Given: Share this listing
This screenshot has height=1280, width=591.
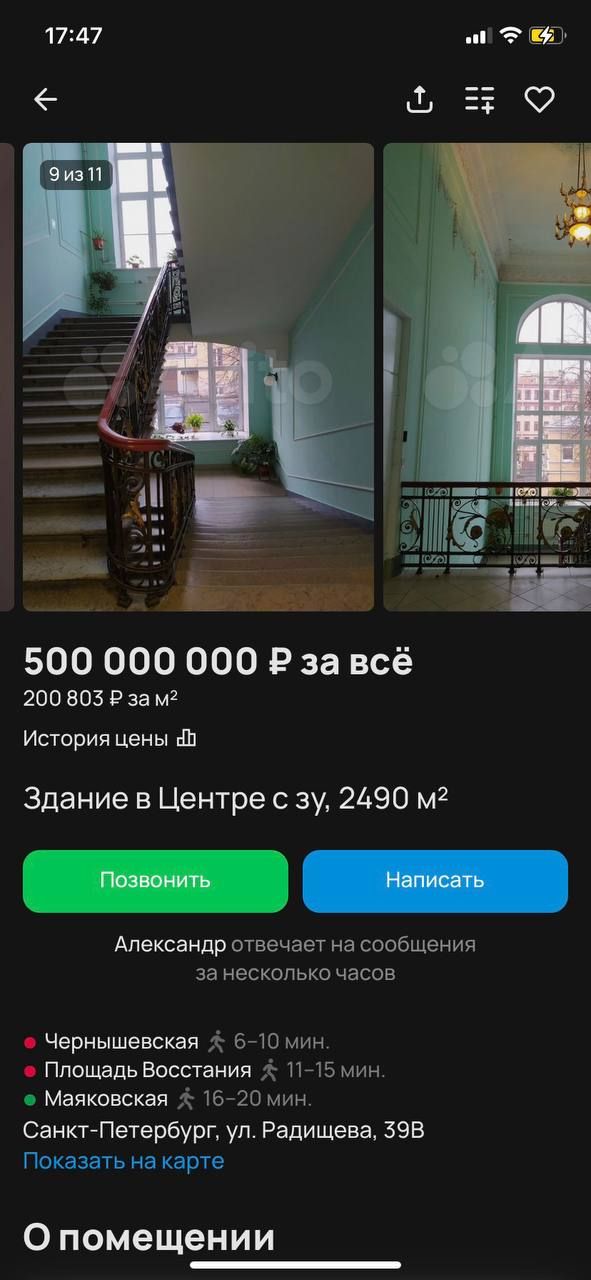Looking at the screenshot, I should 419,99.
